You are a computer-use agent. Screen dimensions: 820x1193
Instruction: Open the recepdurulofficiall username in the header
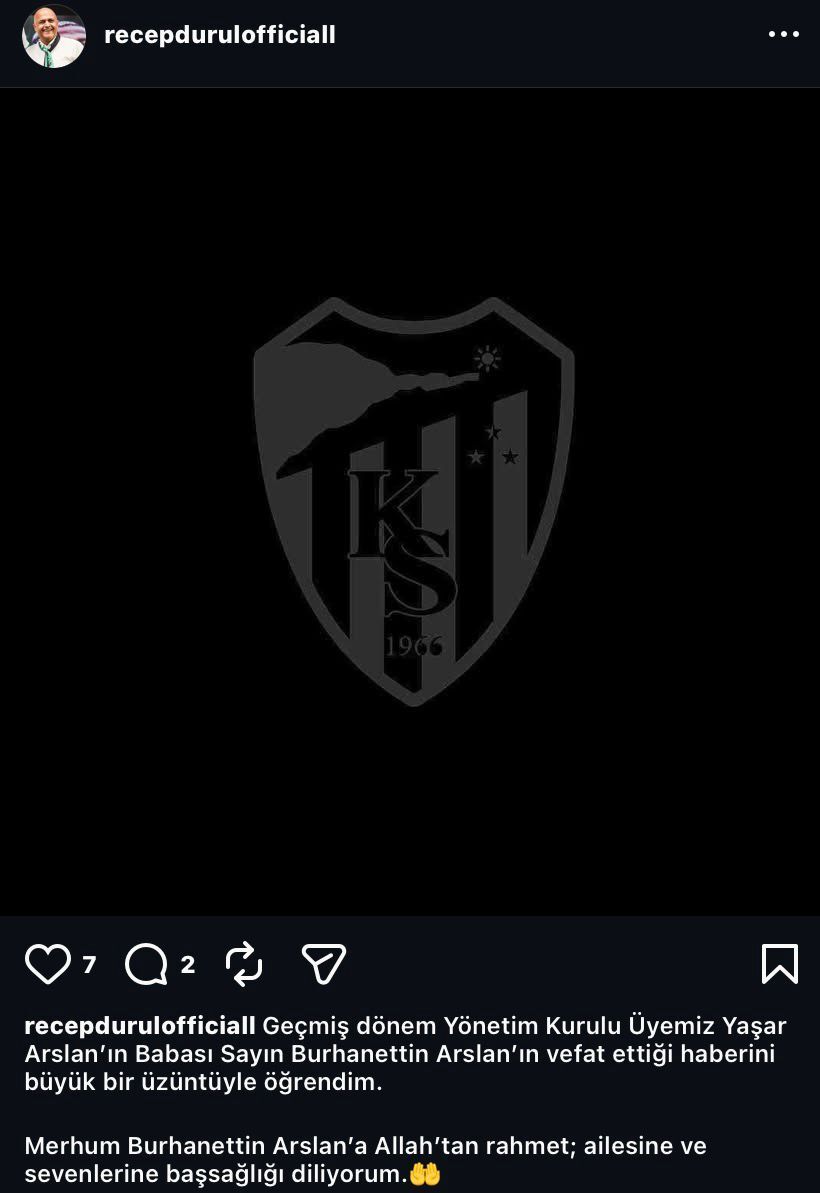tap(219, 35)
